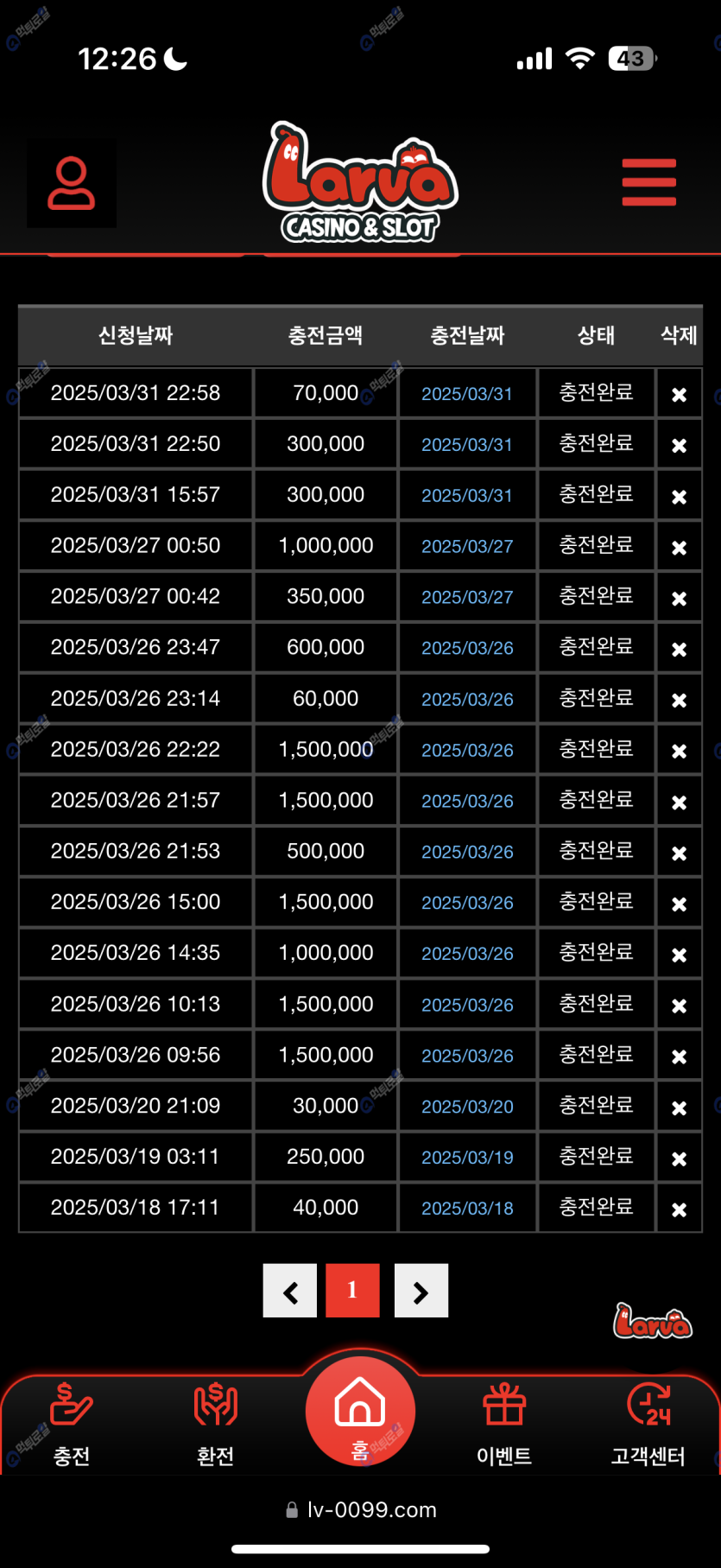Open the 환전 tab

(x=215, y=1425)
